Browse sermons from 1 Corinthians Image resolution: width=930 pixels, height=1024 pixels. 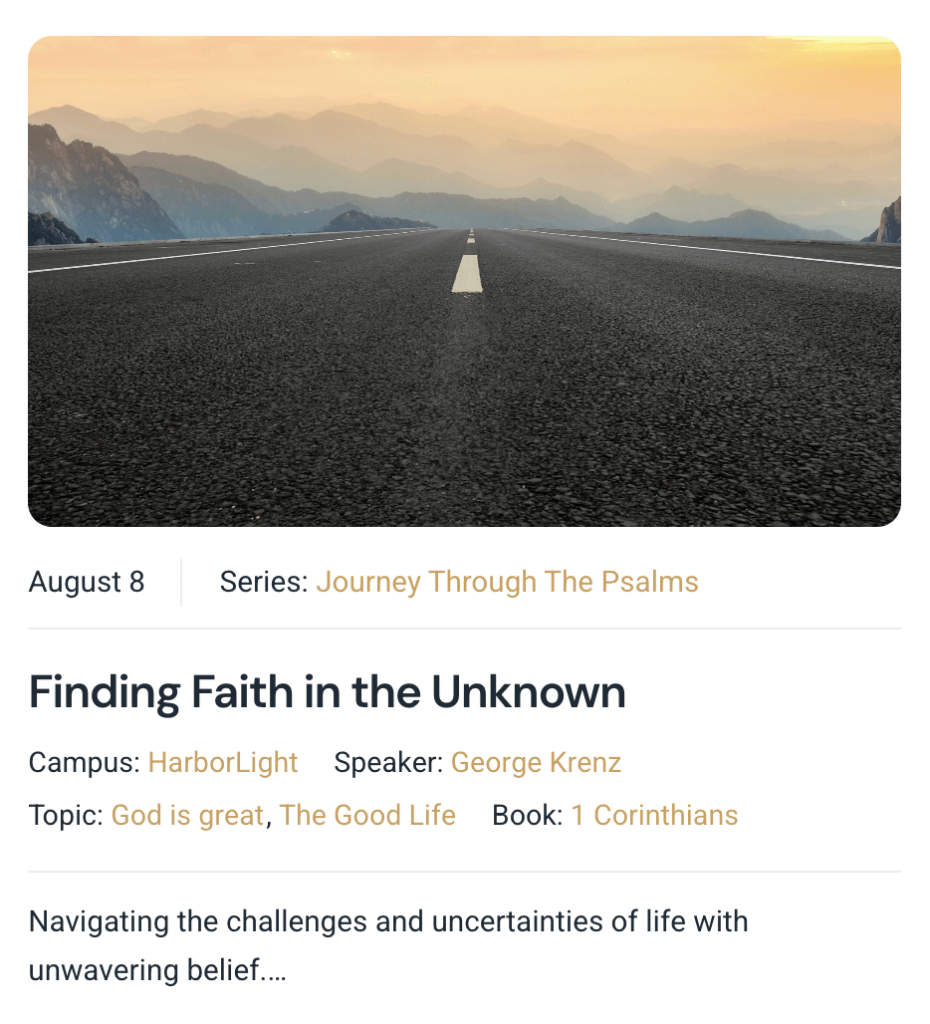coord(654,815)
